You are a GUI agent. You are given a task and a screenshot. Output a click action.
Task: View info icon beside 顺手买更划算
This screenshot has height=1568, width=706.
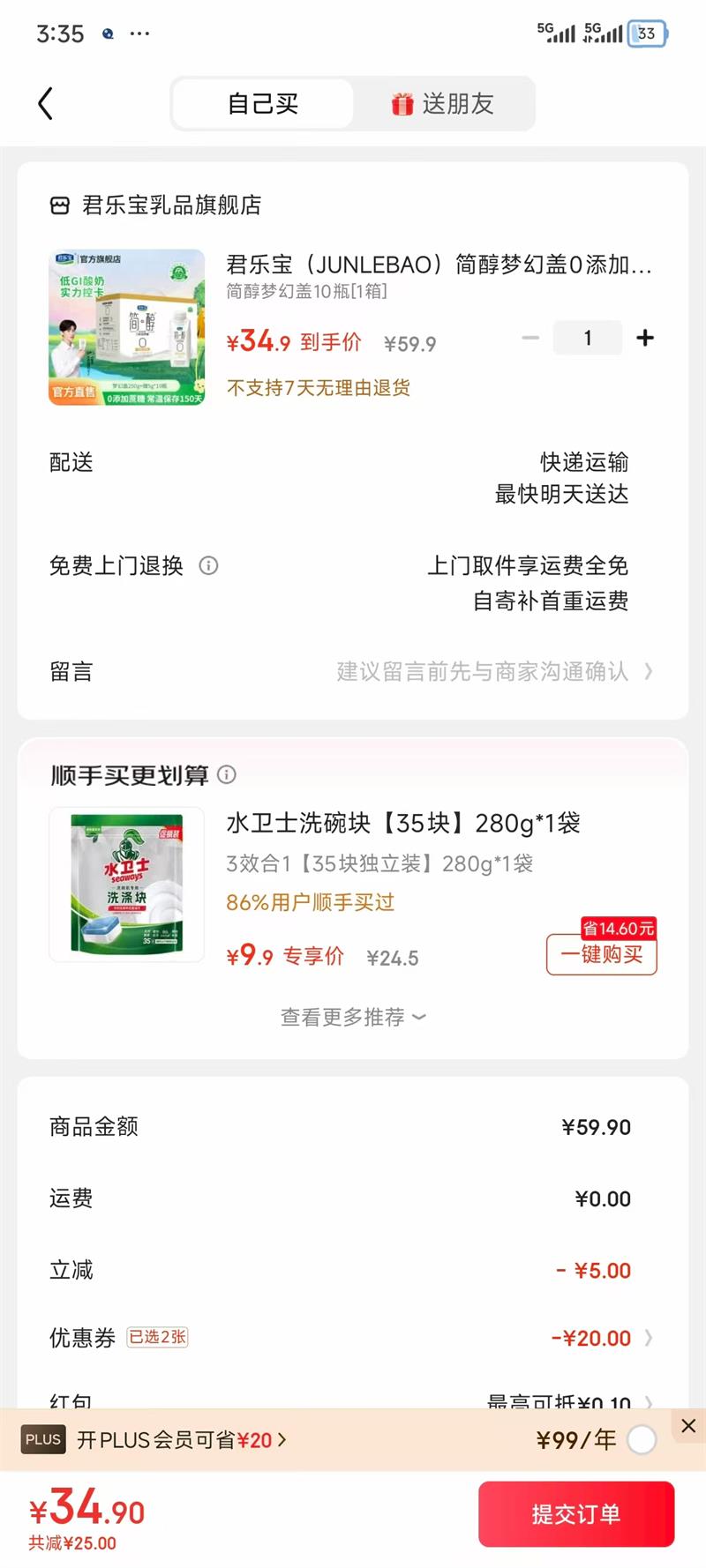pyautogui.click(x=227, y=774)
